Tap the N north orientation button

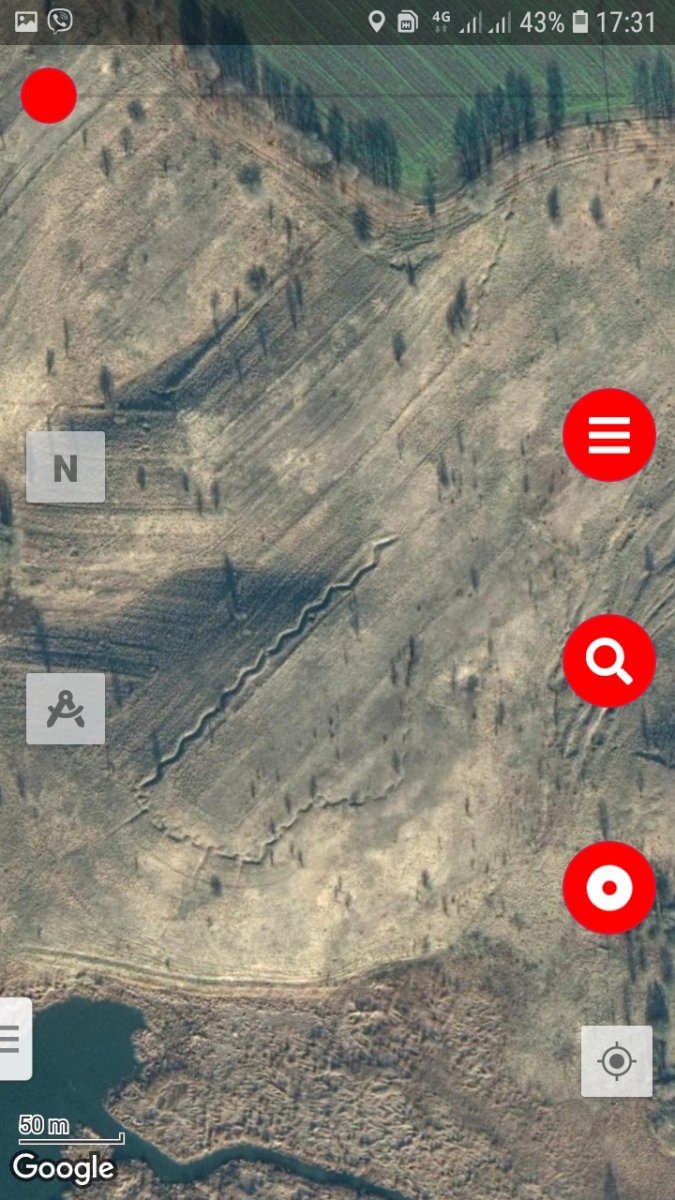tap(65, 467)
